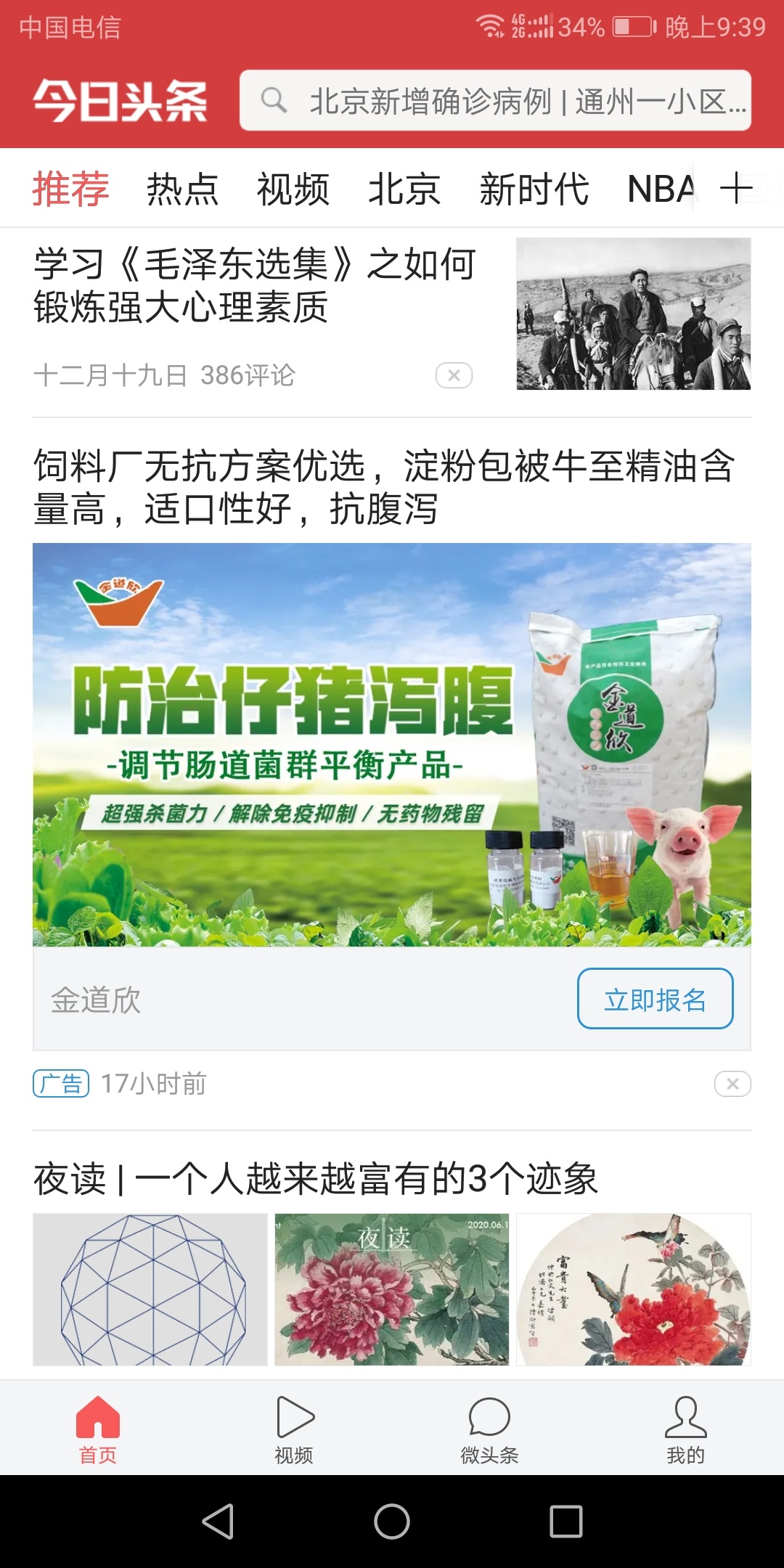Switch to the NBA tab
The height and width of the screenshot is (1568, 784).
pyautogui.click(x=659, y=189)
